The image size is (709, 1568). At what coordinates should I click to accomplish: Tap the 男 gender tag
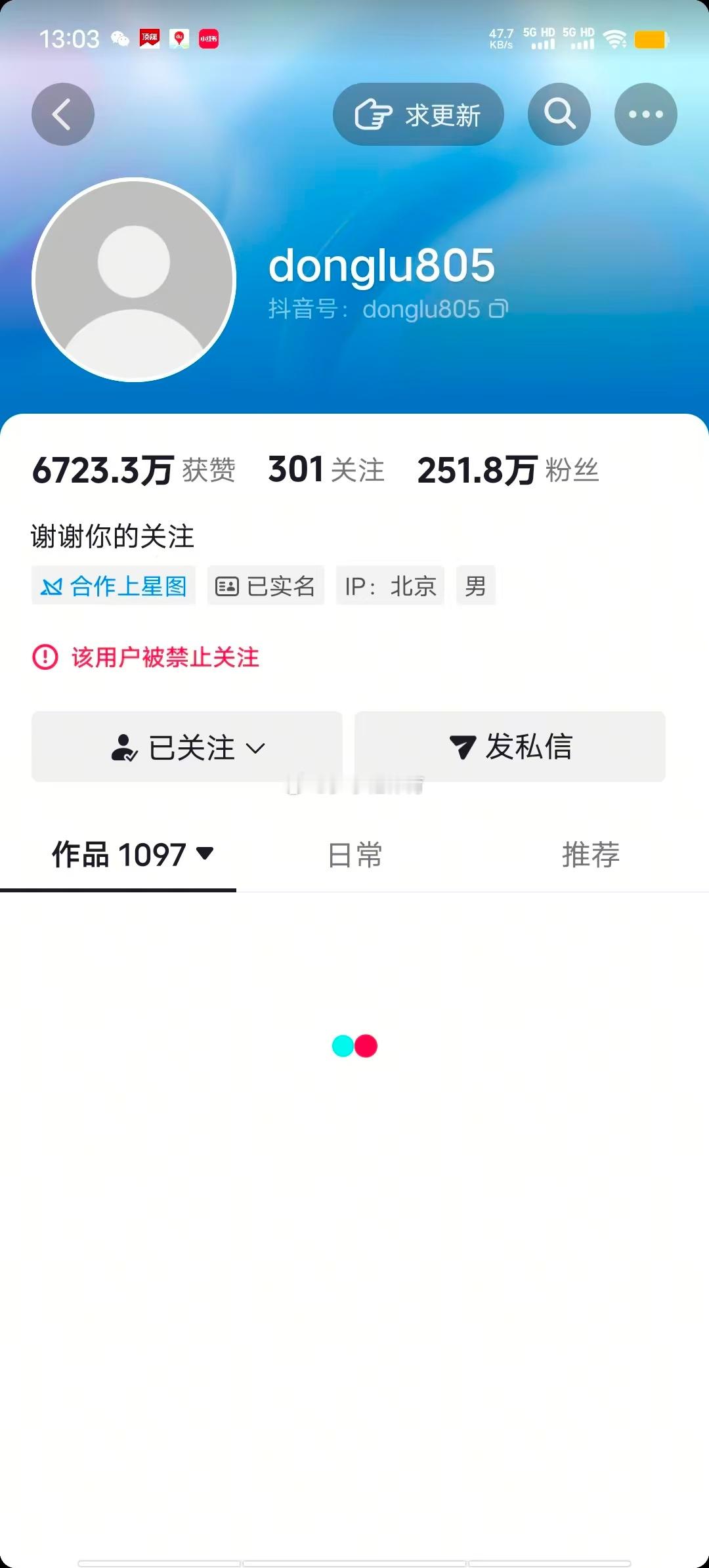[x=475, y=585]
